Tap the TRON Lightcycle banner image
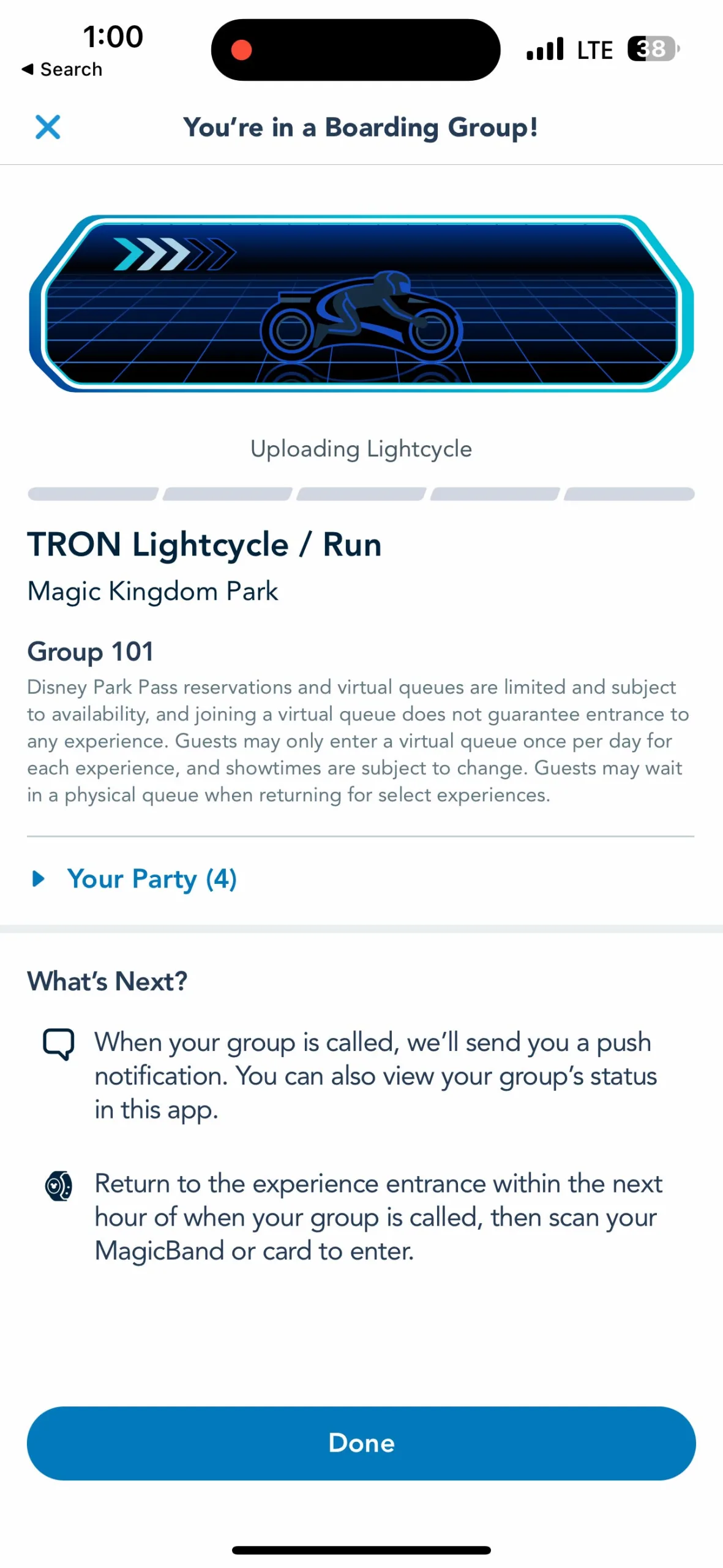The height and width of the screenshot is (1568, 723). click(x=361, y=303)
